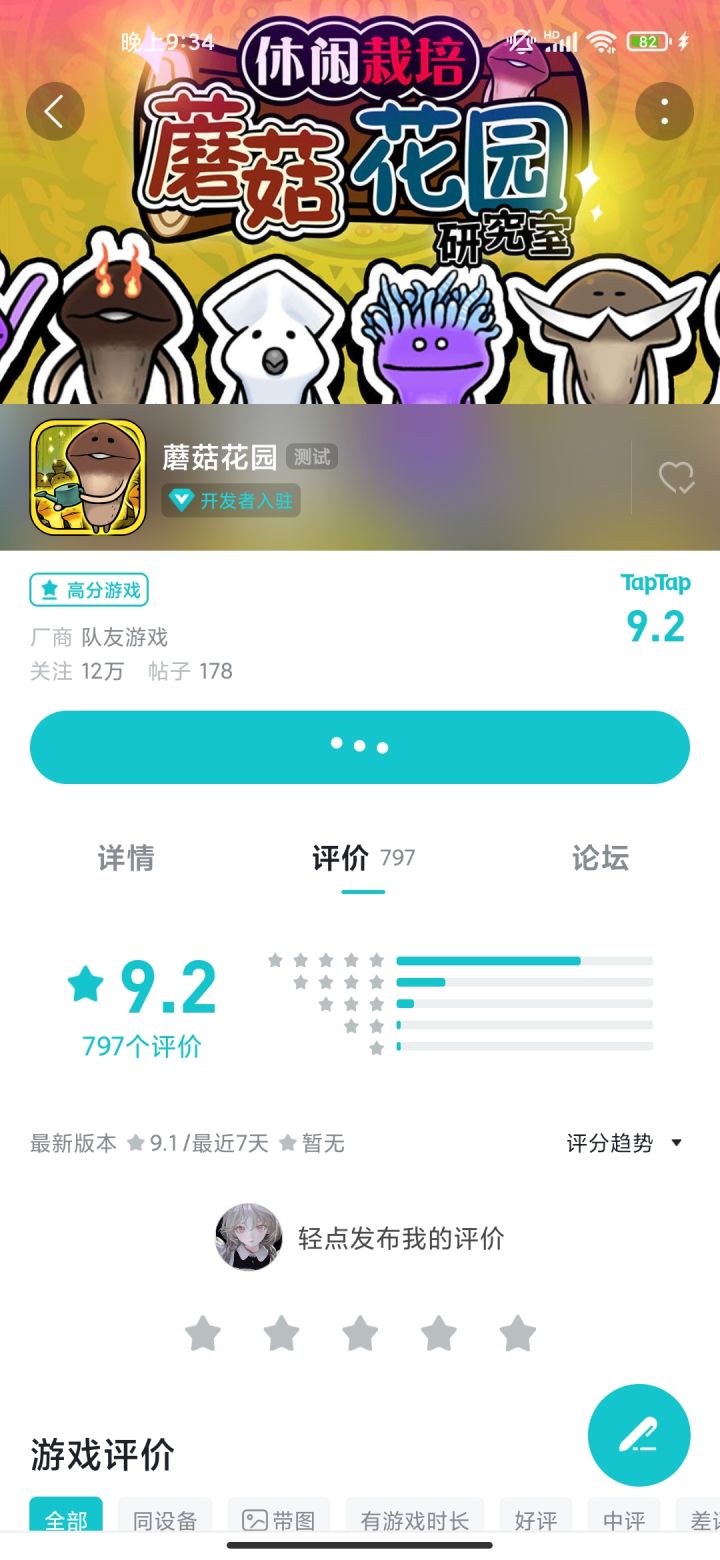Screen dimensions: 720x1560
Task: Tap the TapTap logo next to the score
Action: click(x=655, y=583)
